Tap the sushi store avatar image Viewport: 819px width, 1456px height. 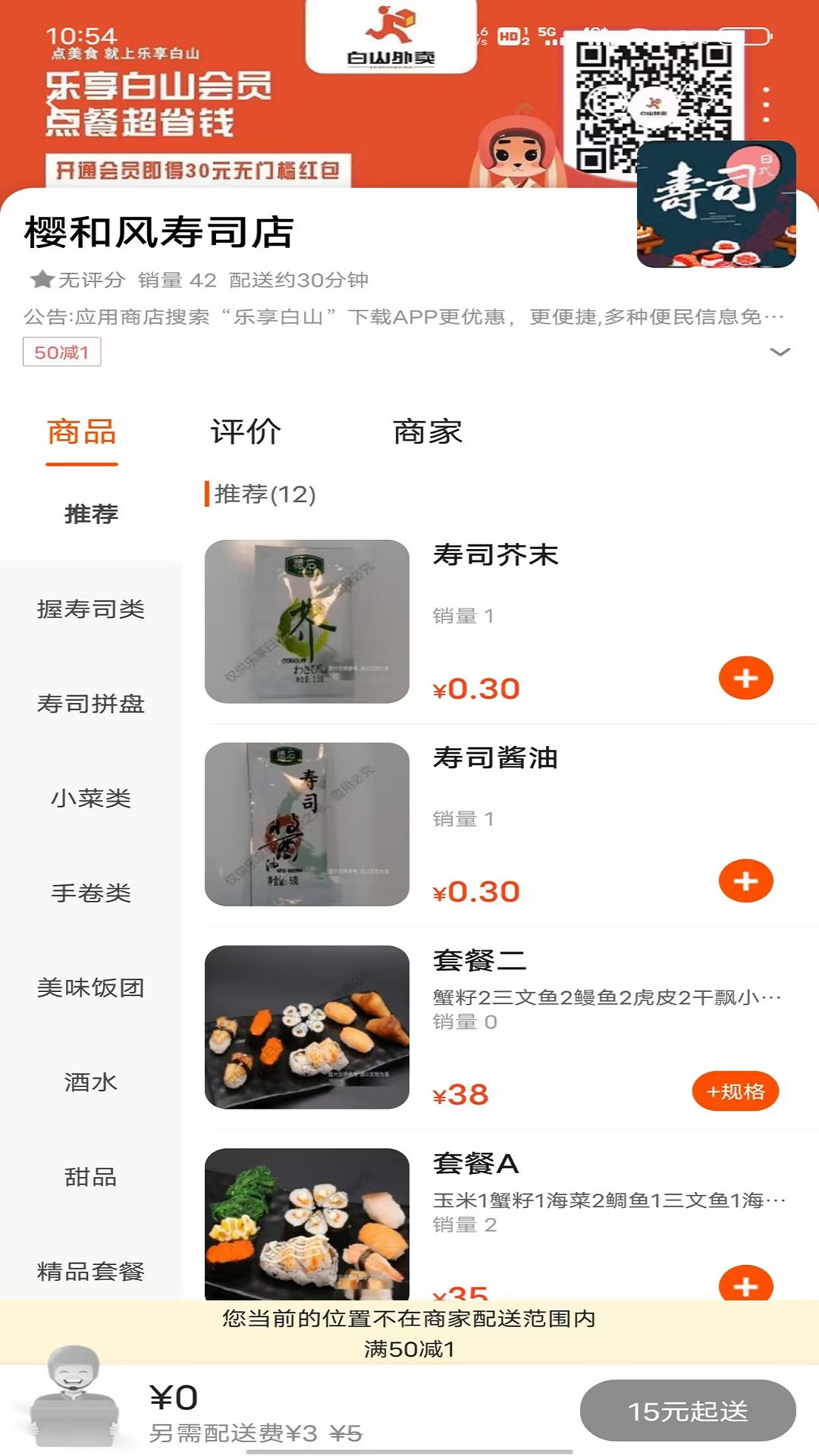[715, 205]
